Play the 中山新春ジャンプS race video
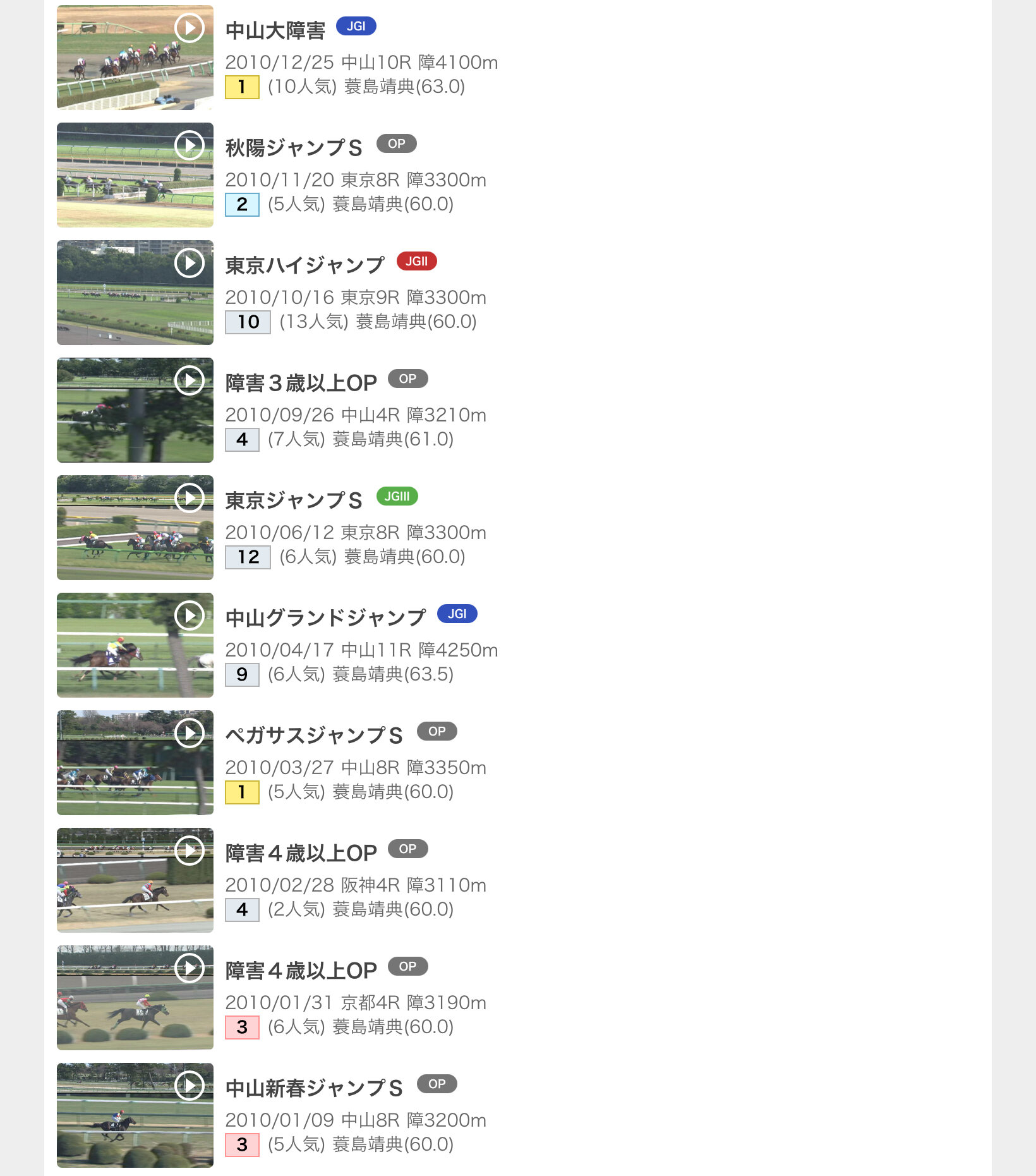 (x=189, y=1086)
